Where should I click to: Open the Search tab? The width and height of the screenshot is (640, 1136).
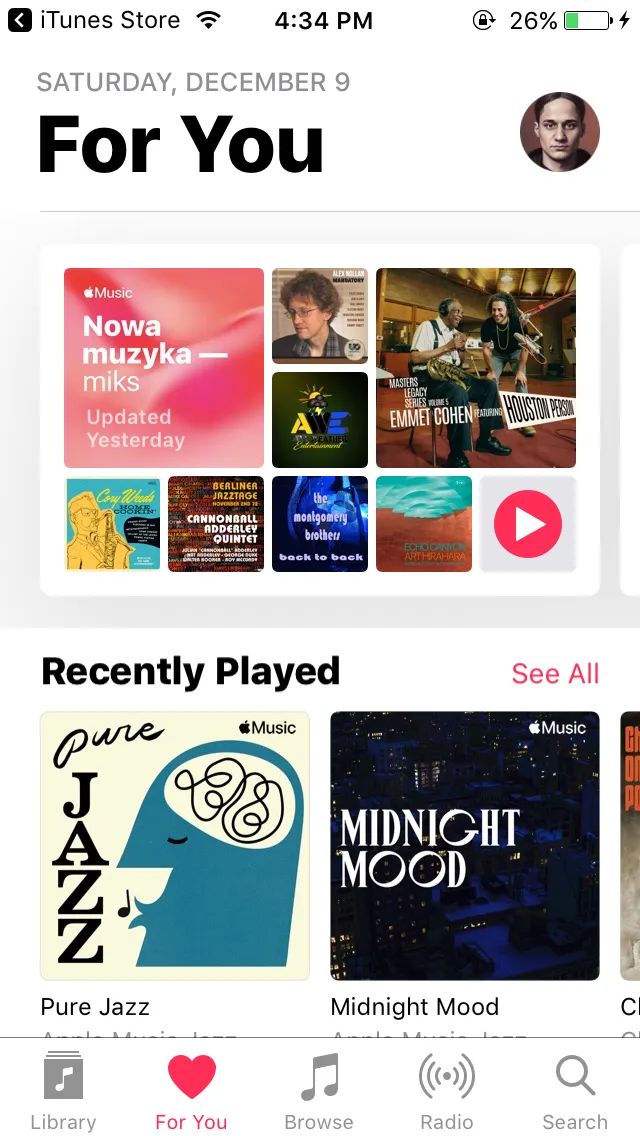tap(575, 1092)
